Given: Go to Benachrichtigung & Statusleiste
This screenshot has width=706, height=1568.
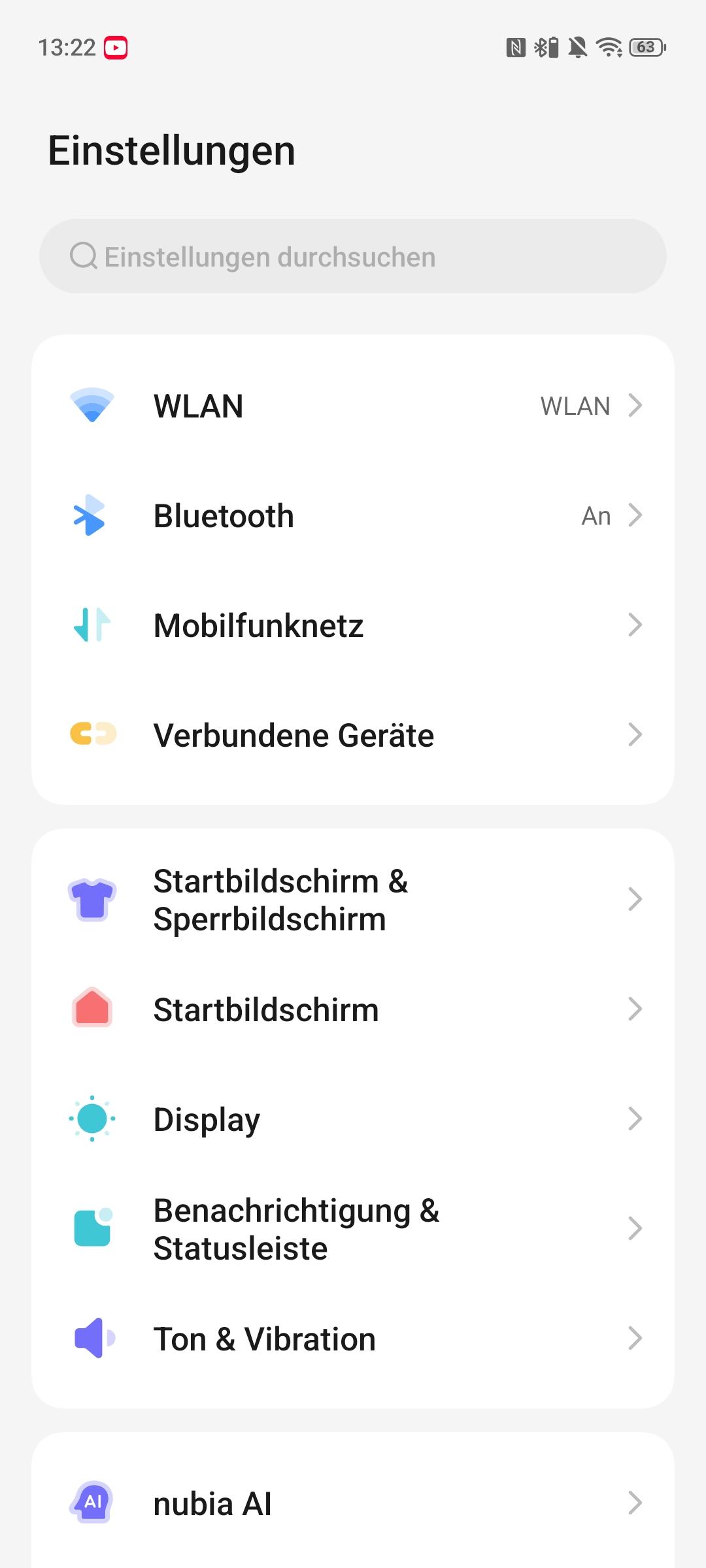Looking at the screenshot, I should (353, 1229).
